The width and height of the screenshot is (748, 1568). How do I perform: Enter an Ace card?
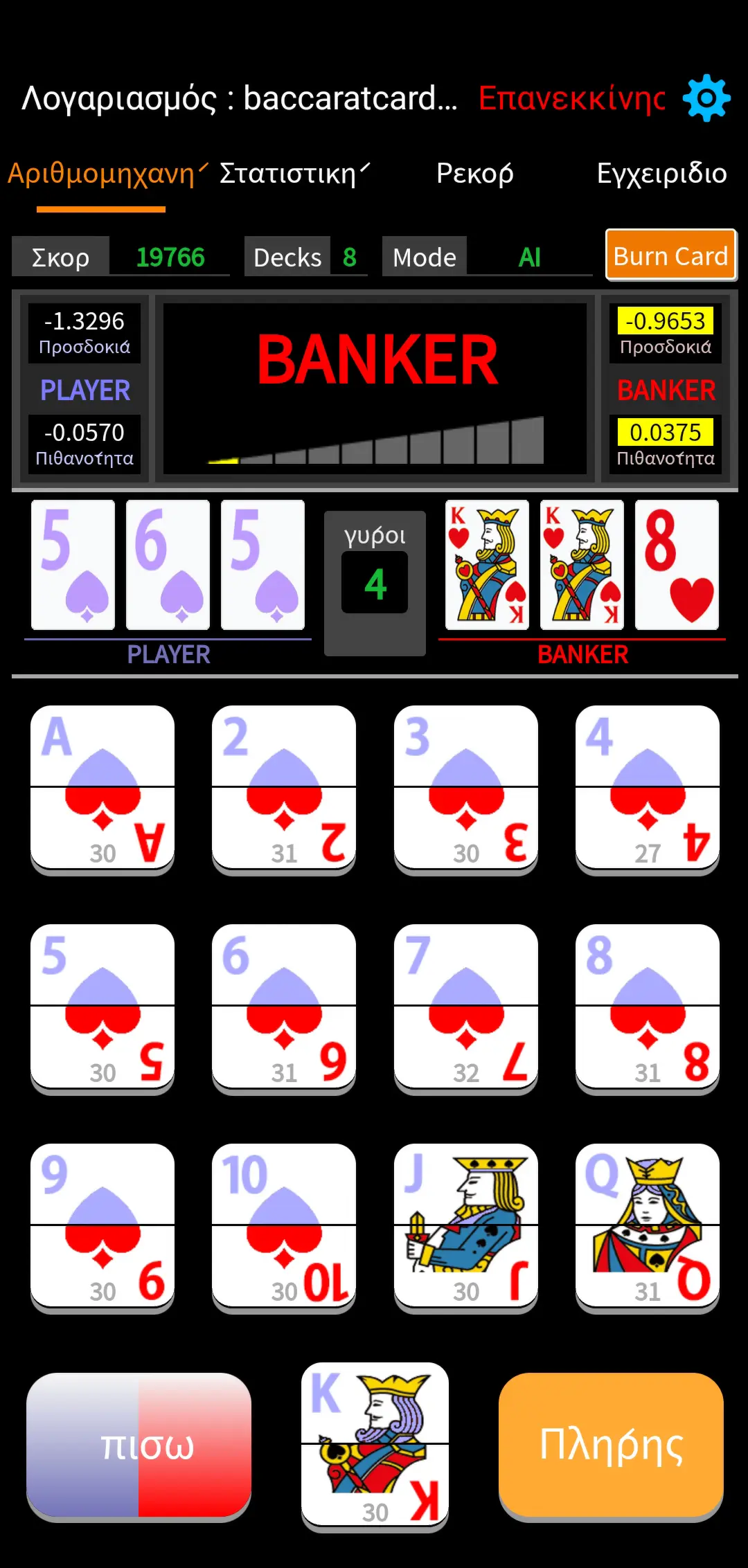tap(103, 788)
